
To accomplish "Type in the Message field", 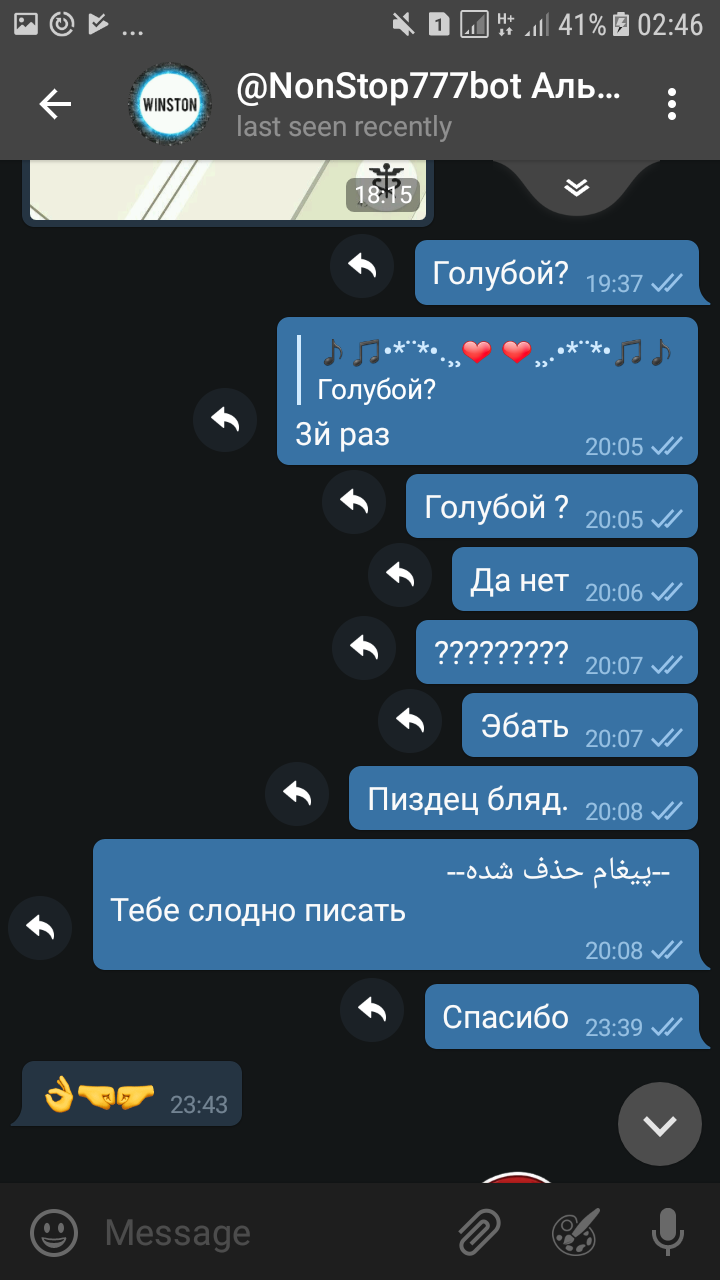I will point(270,1232).
